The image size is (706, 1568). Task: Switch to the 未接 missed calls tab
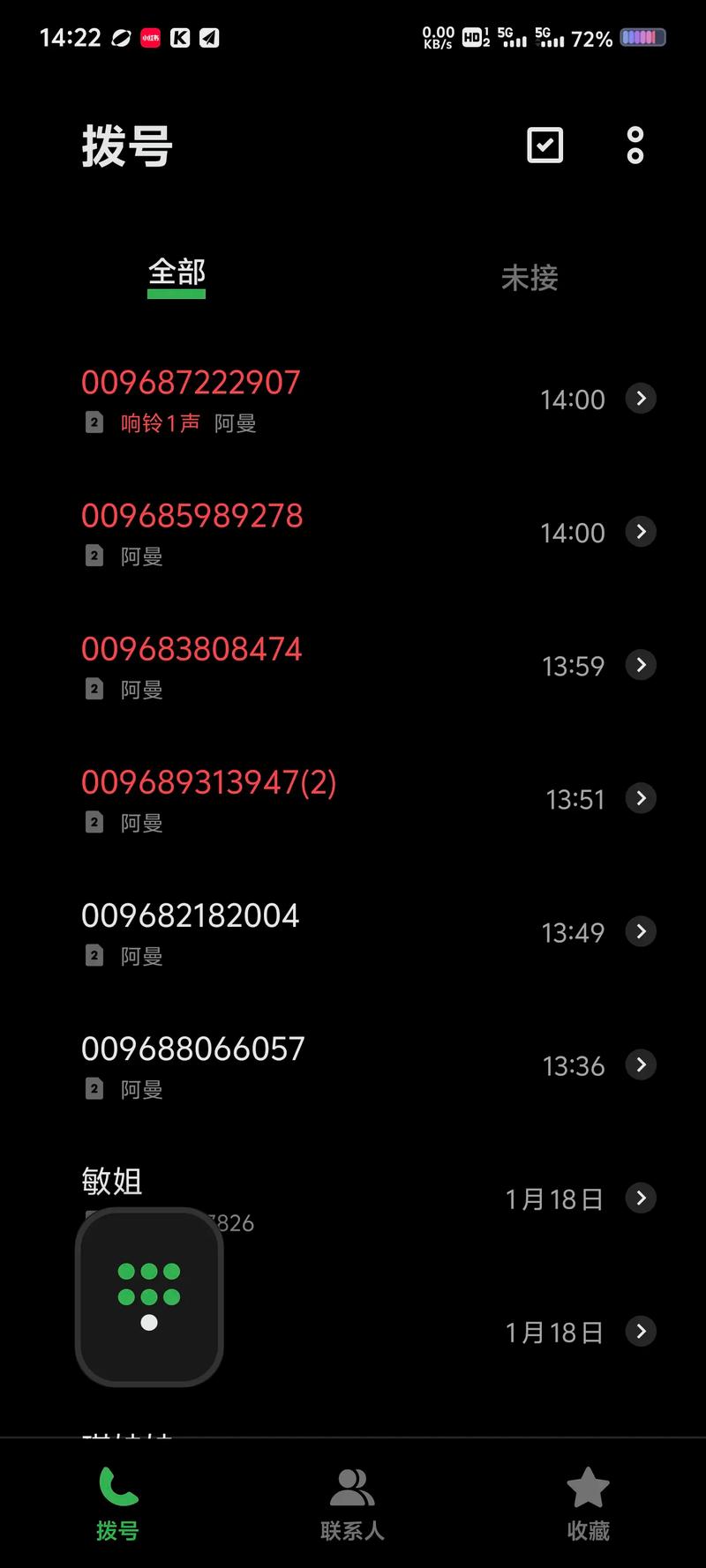pyautogui.click(x=529, y=278)
